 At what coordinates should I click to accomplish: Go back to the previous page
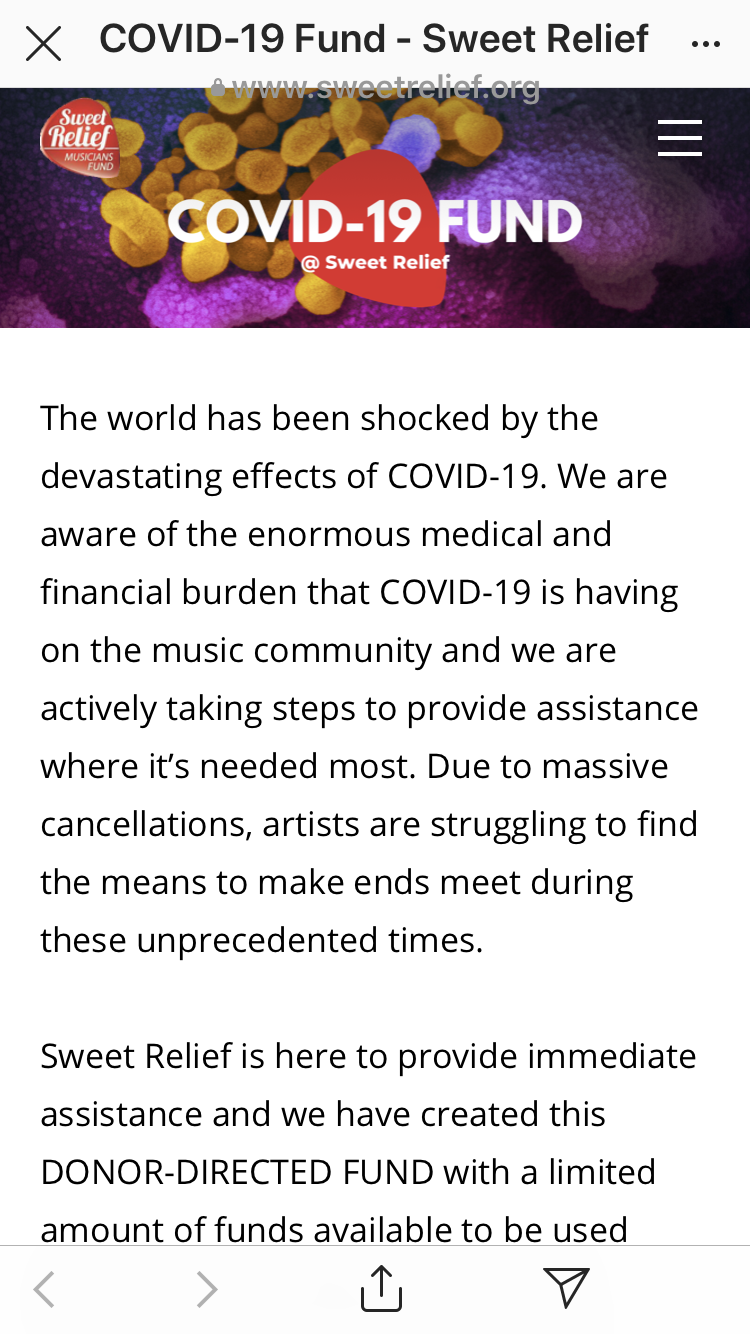pyautogui.click(x=44, y=1289)
